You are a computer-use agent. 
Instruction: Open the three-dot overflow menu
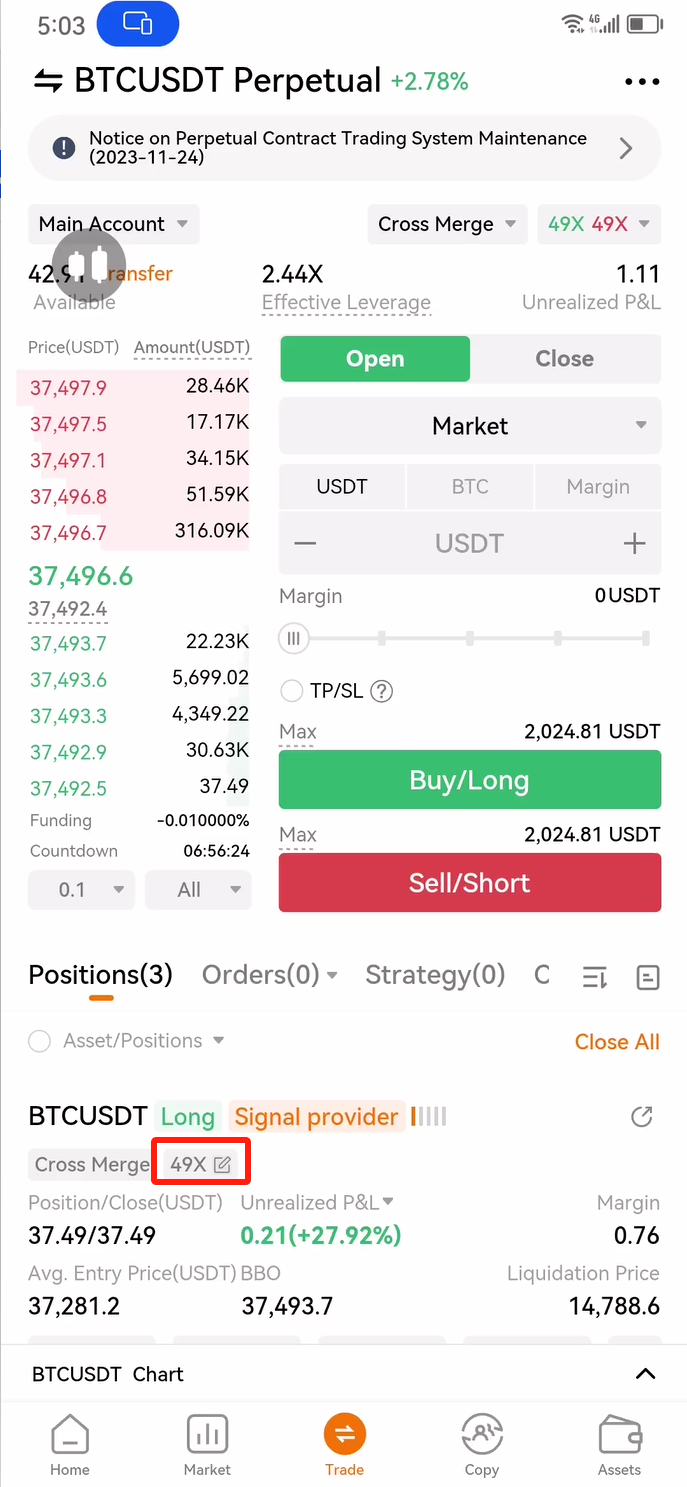click(x=642, y=82)
